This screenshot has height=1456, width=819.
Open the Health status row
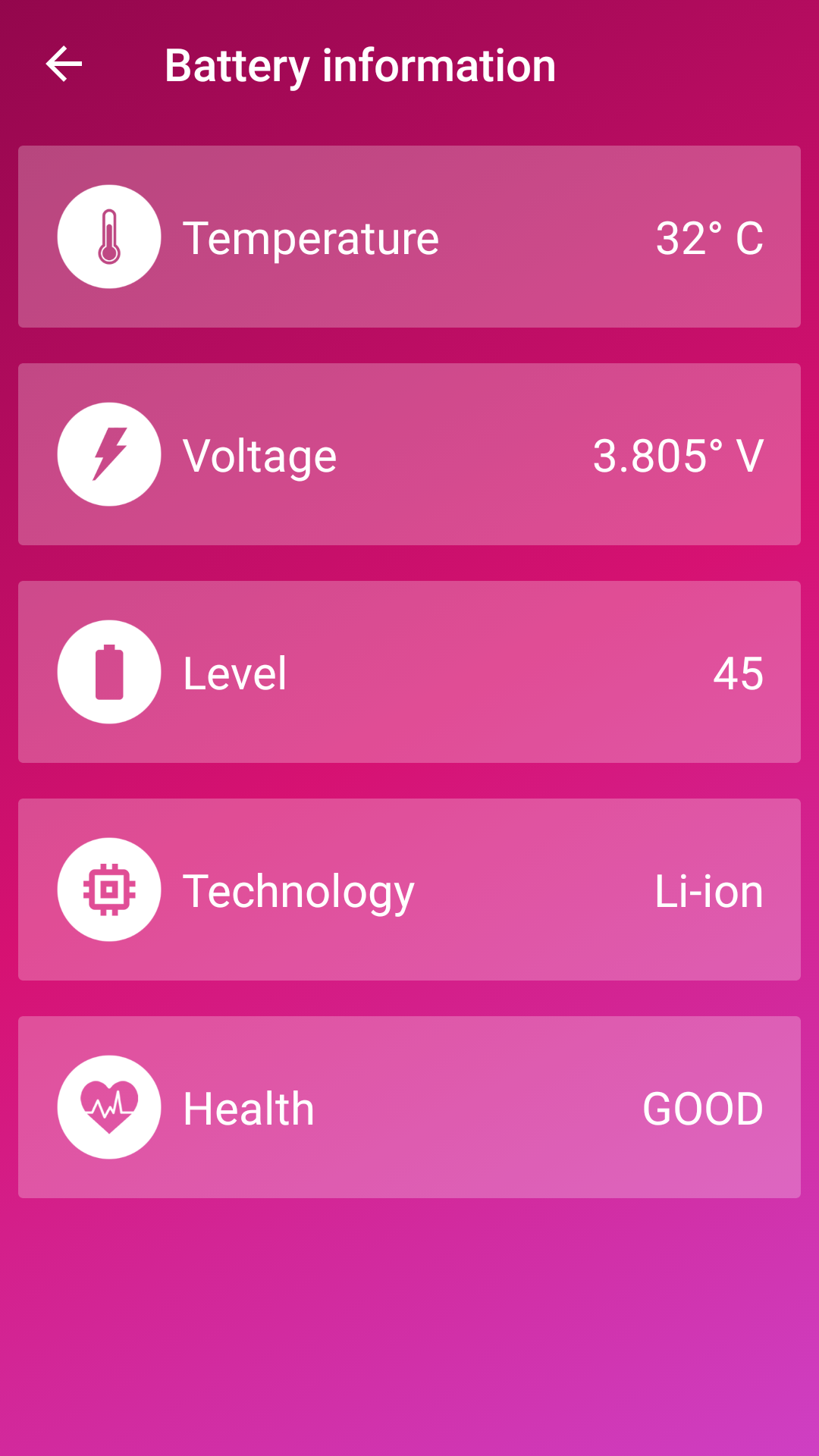click(x=409, y=1107)
